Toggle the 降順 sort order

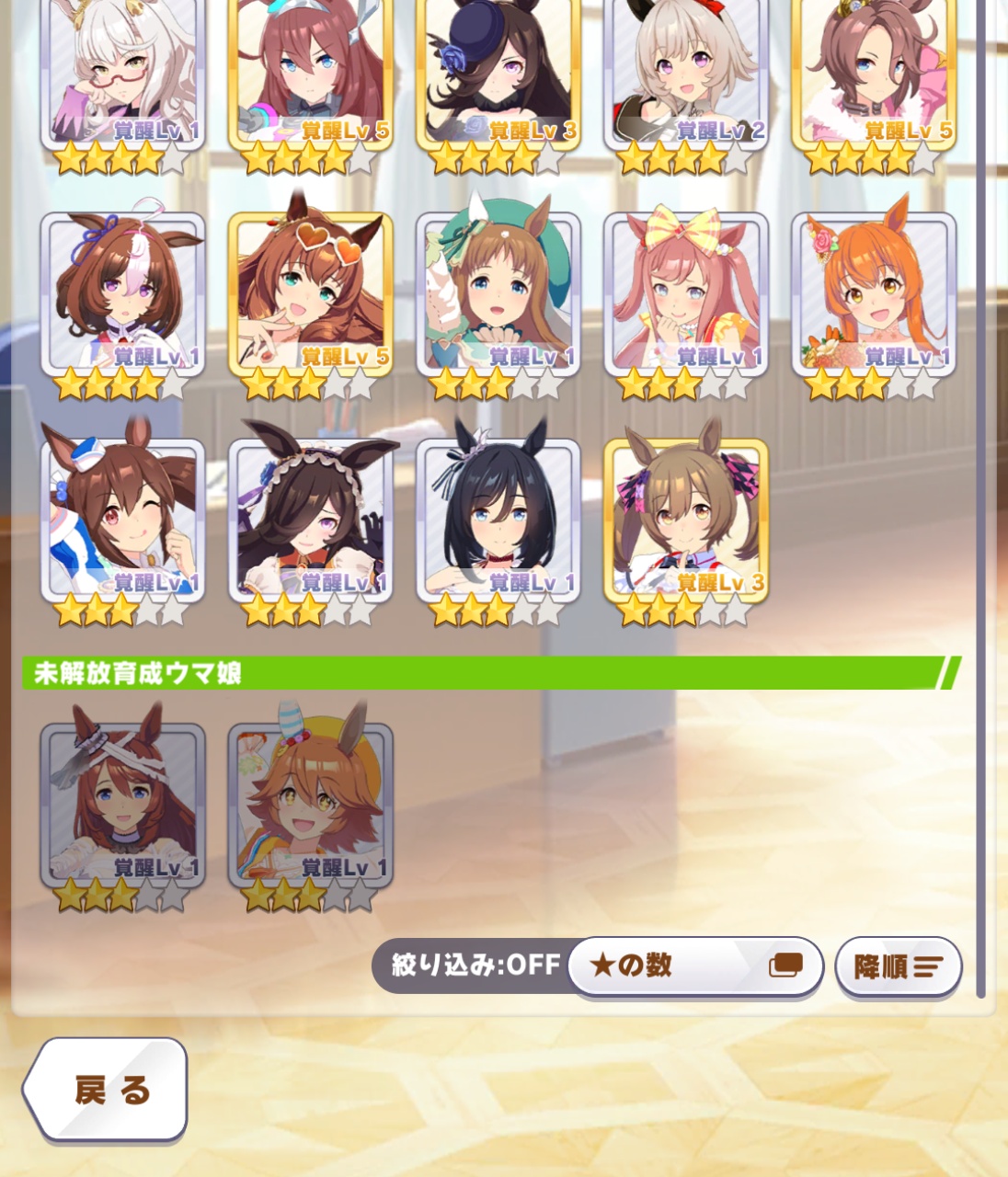(898, 966)
